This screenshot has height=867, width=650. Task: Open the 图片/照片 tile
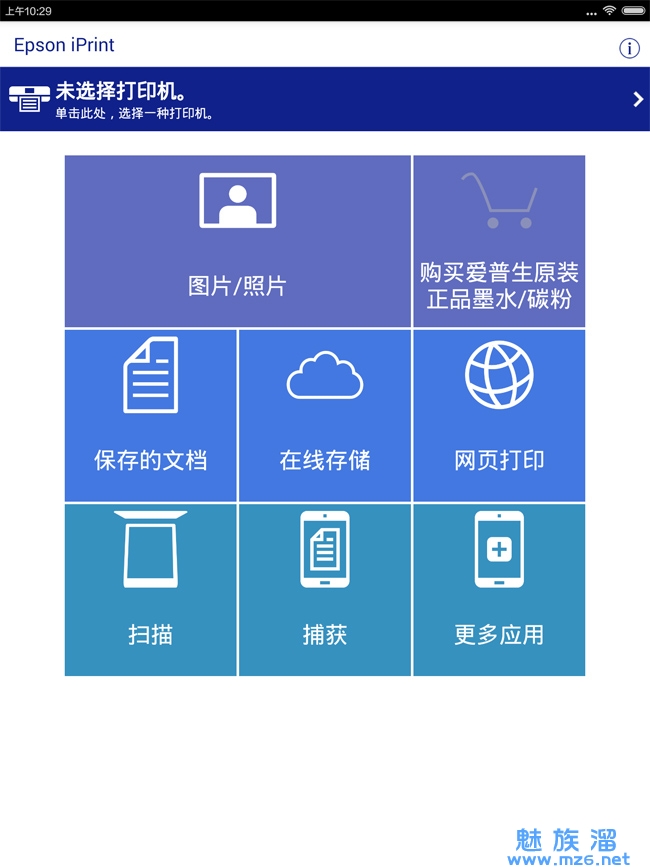coord(238,241)
